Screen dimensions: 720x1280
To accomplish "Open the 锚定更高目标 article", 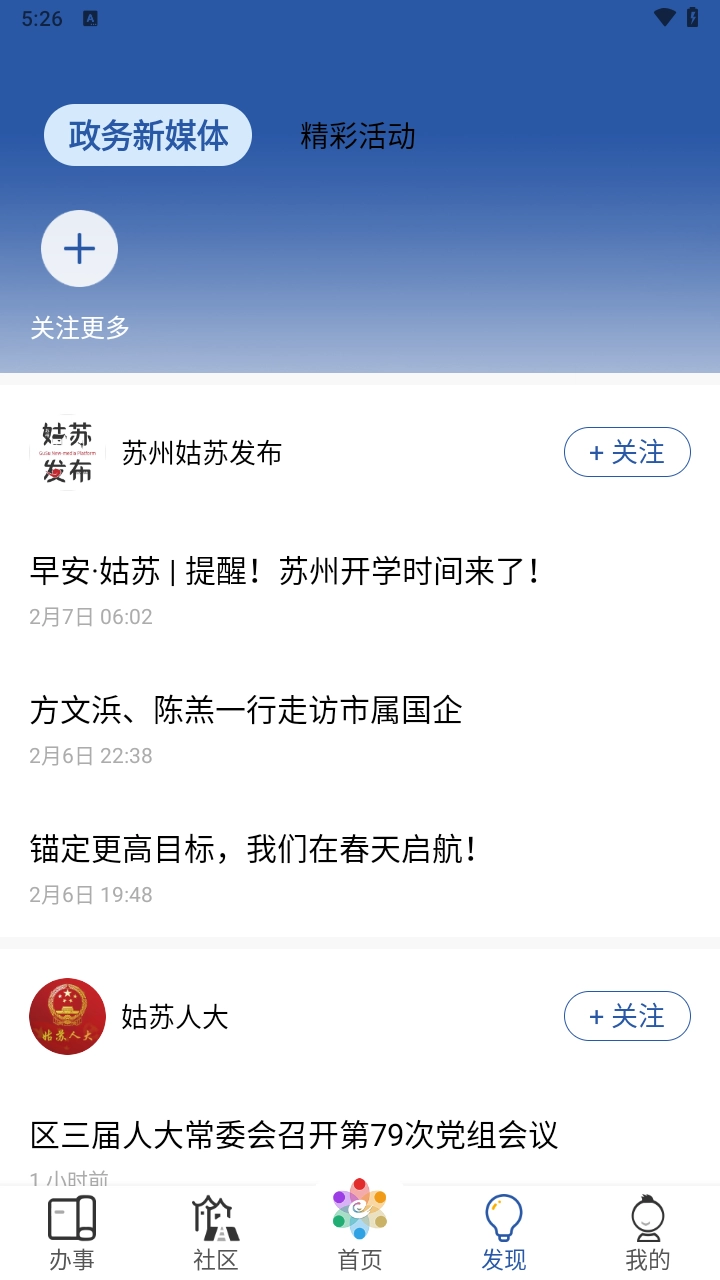I will tap(254, 849).
